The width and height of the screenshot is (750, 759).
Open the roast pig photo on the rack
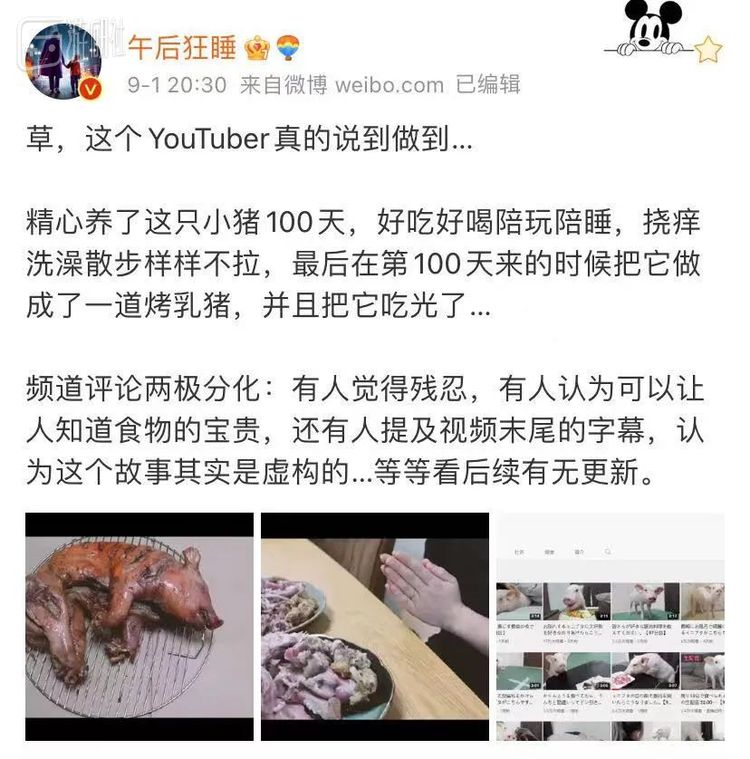[139, 626]
